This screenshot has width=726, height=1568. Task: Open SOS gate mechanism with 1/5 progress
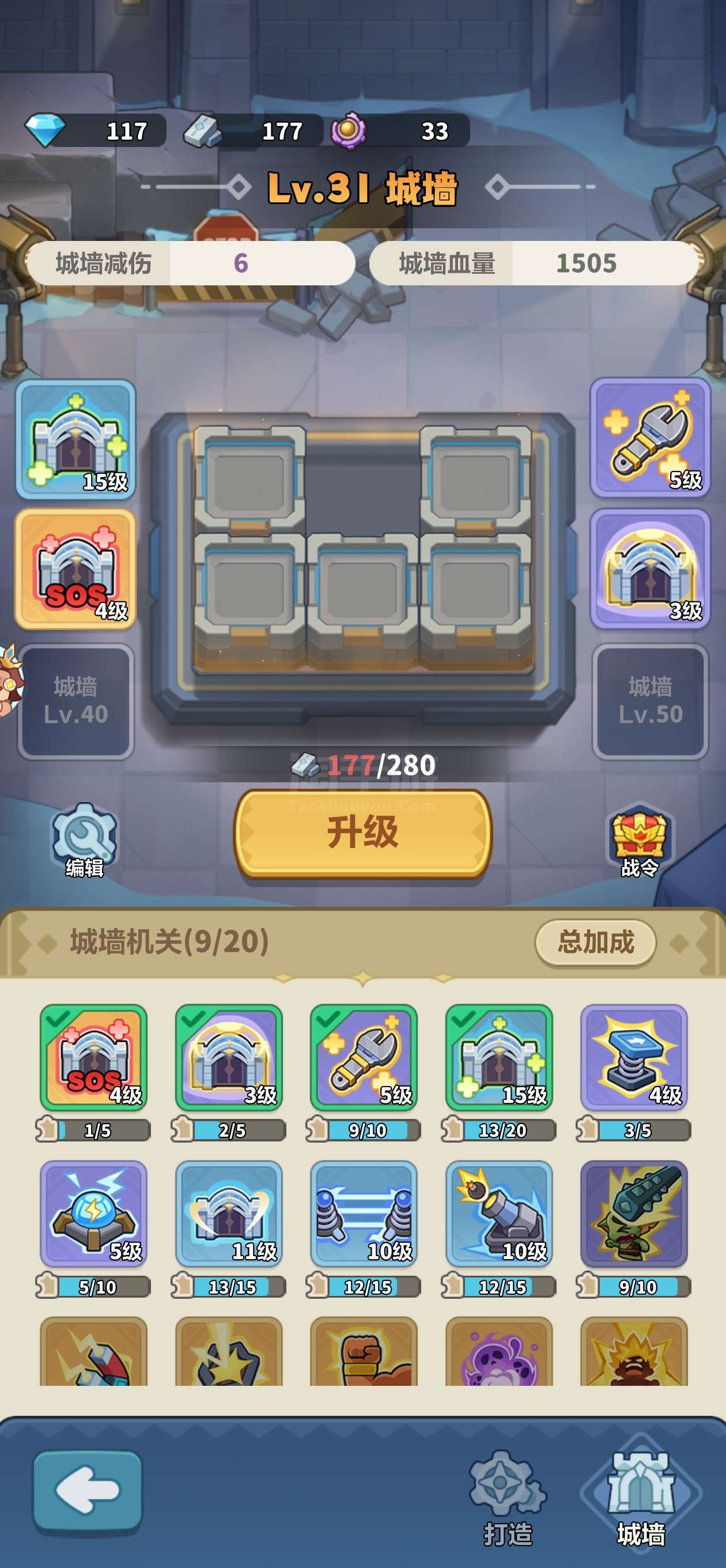click(x=94, y=1057)
